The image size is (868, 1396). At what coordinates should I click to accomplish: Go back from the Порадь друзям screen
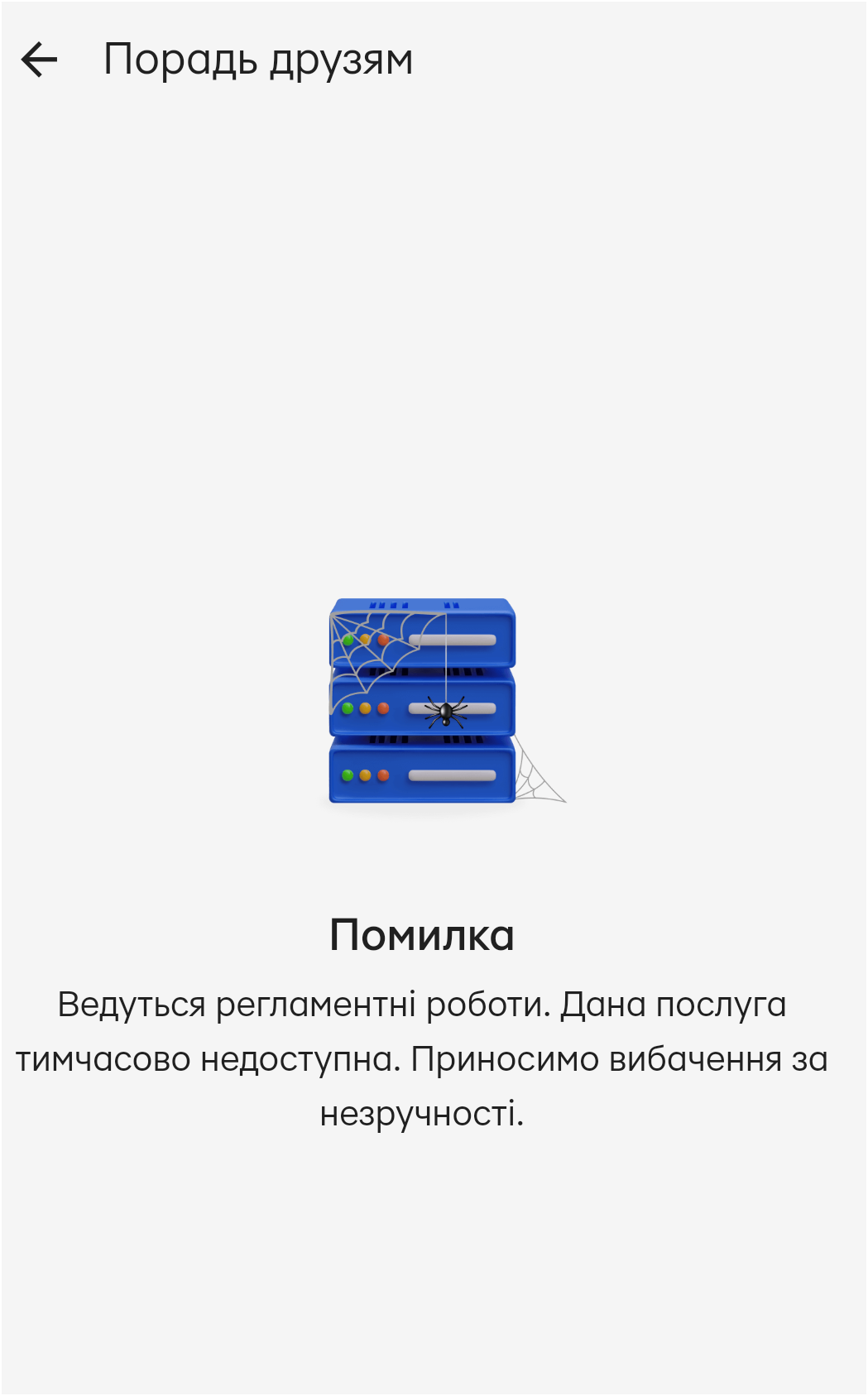coord(39,60)
